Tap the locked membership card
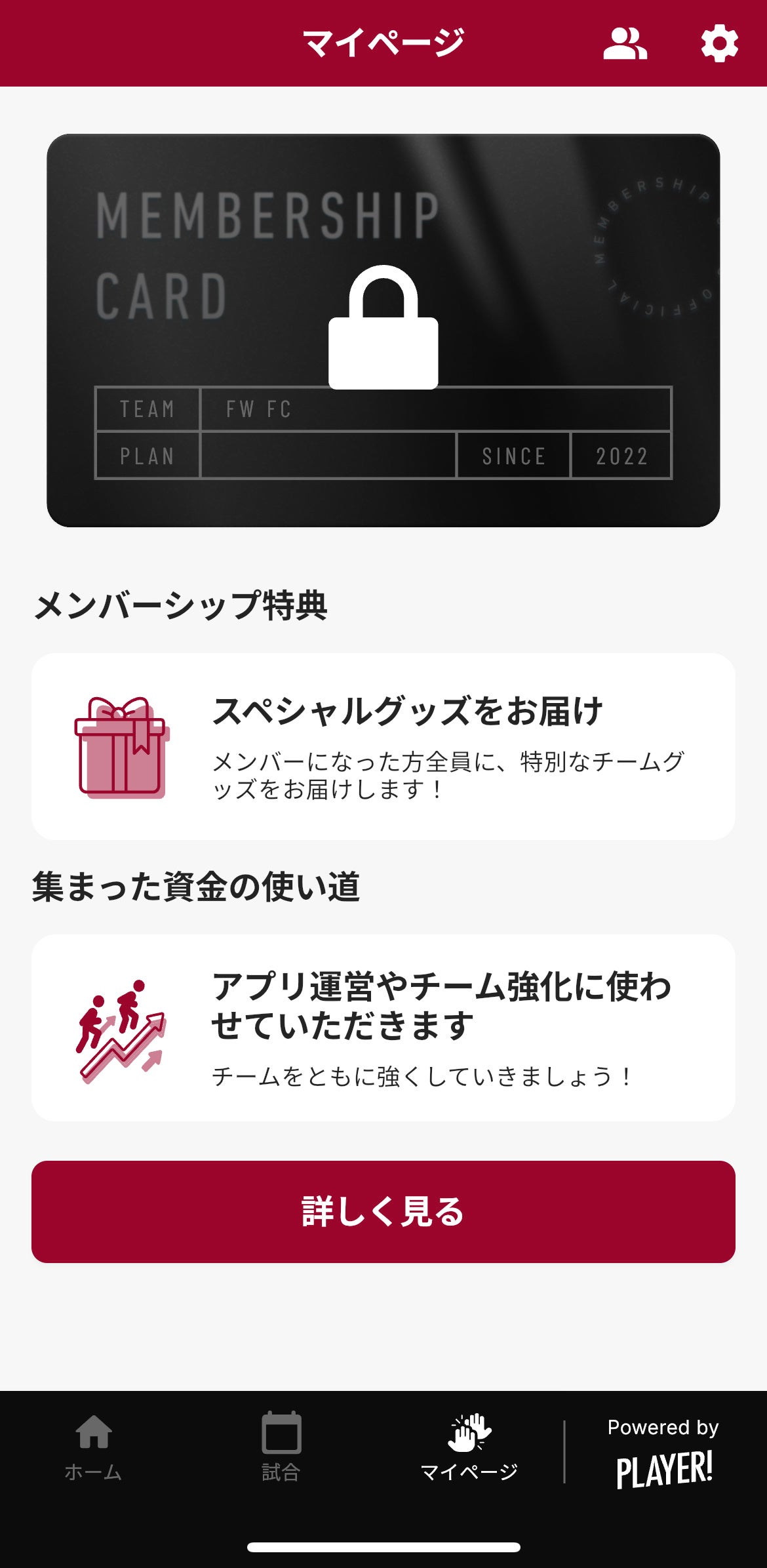767x1568 pixels. pyautogui.click(x=383, y=330)
